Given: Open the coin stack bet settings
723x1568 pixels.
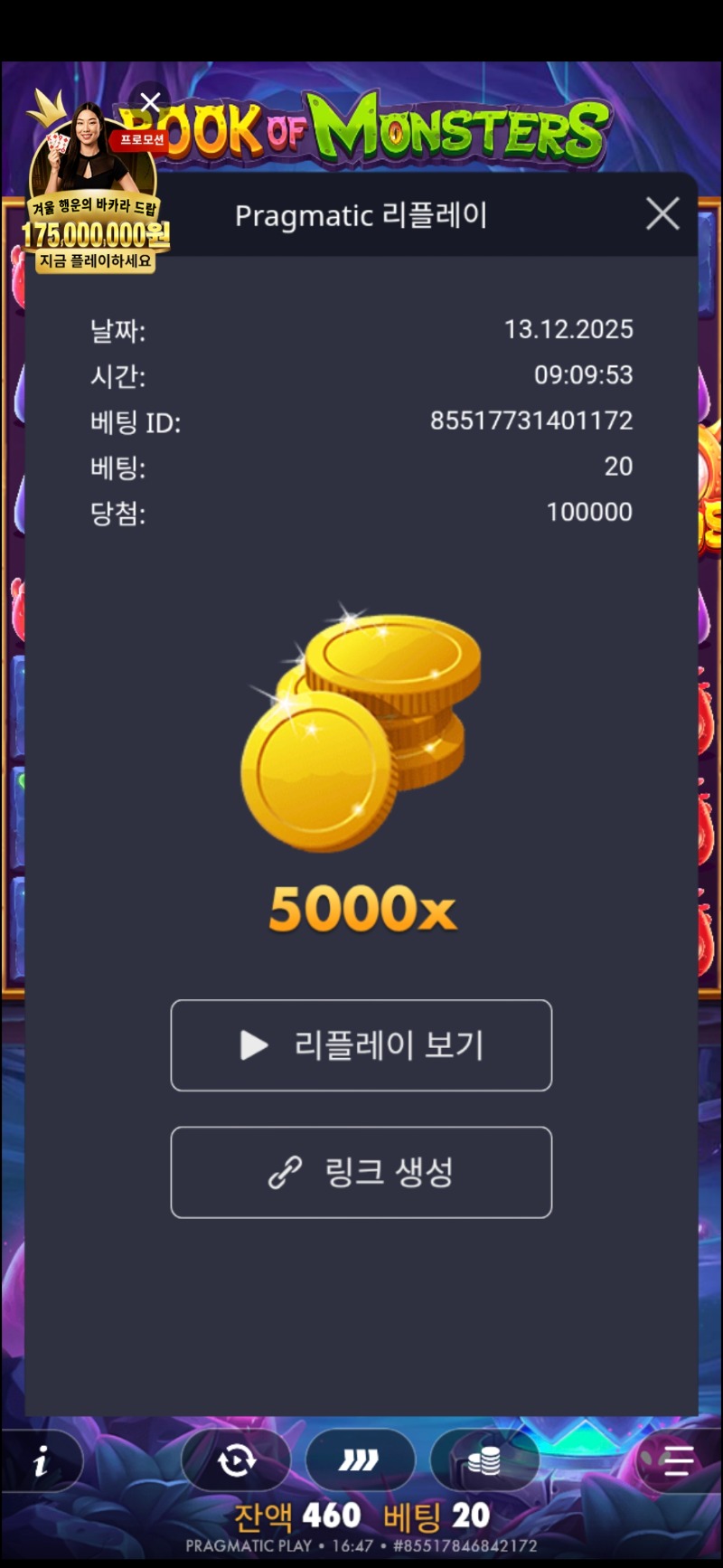Looking at the screenshot, I should point(484,1460).
